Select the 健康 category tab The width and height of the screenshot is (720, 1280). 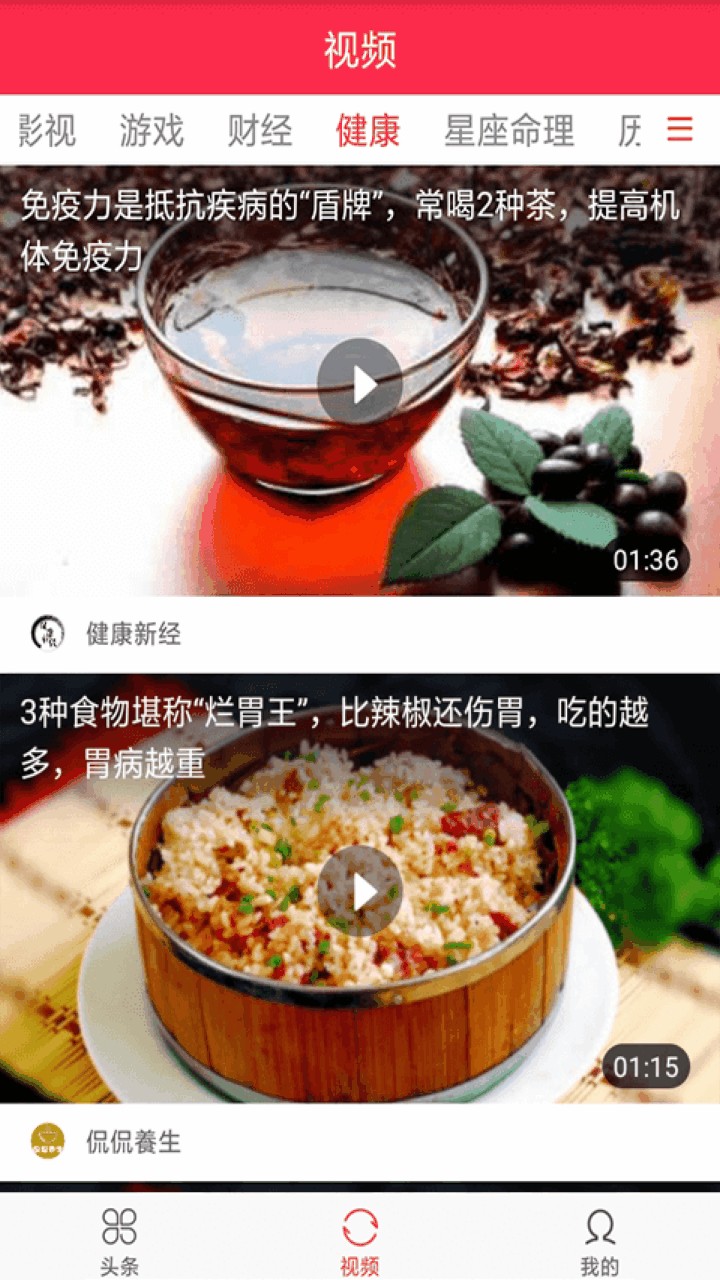coord(368,130)
